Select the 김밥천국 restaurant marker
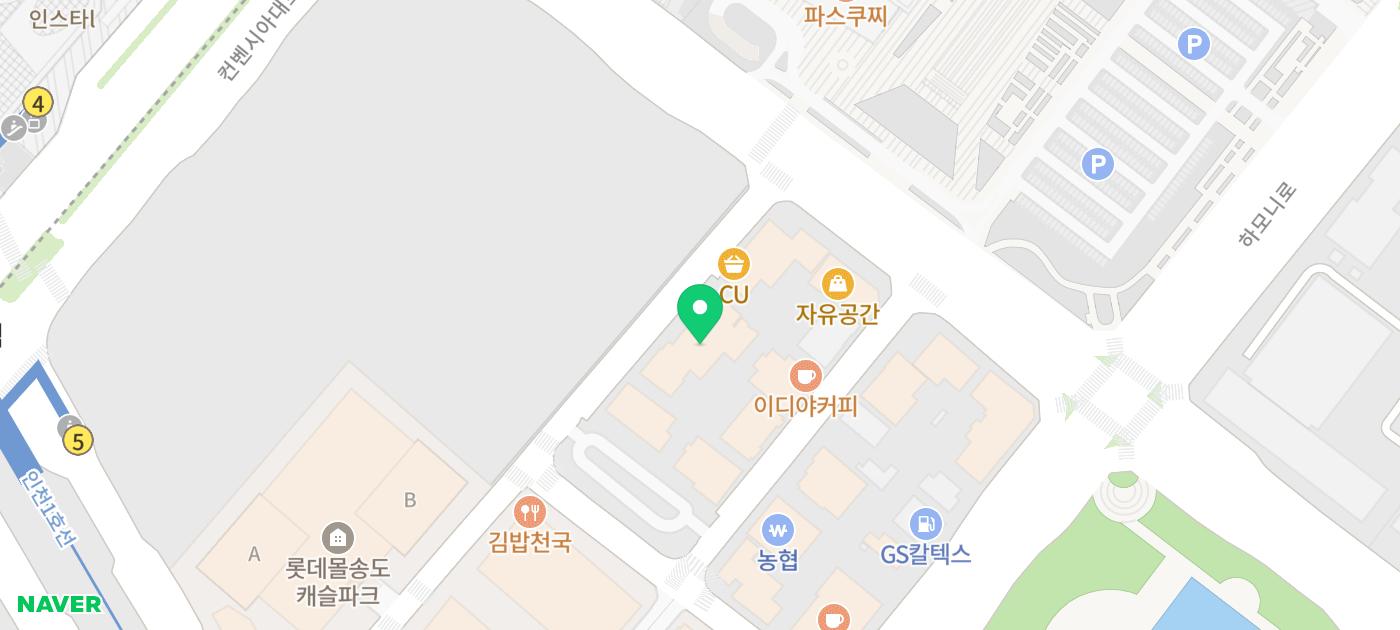 (530, 513)
